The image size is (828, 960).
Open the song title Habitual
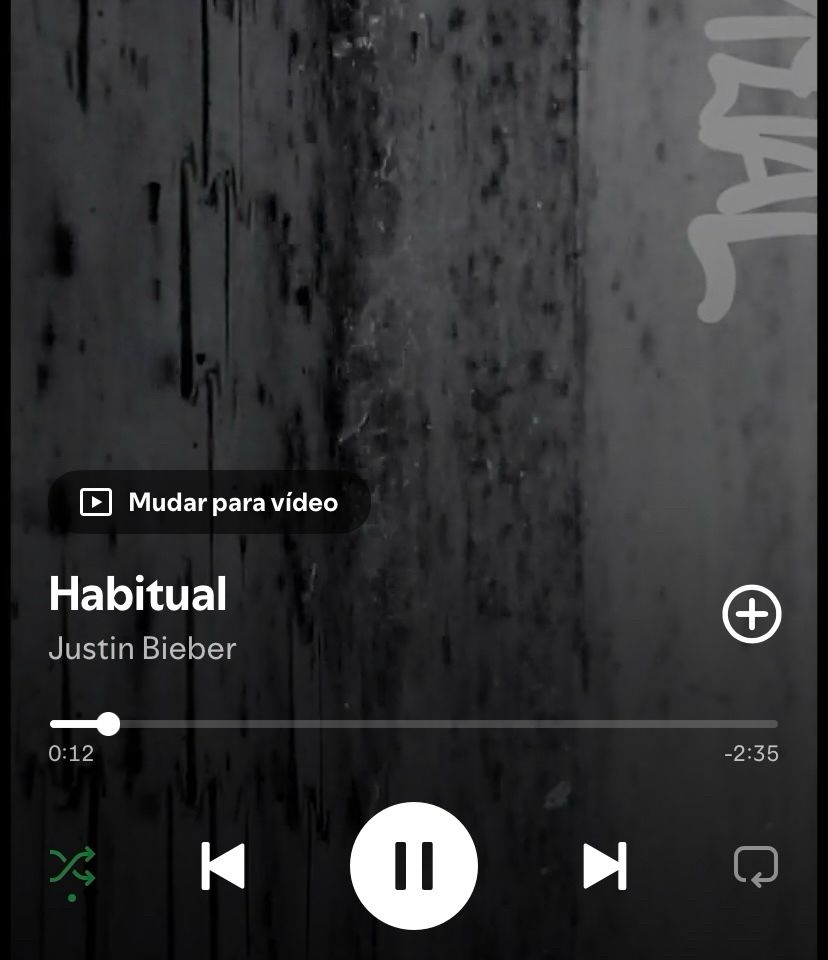[x=138, y=594]
